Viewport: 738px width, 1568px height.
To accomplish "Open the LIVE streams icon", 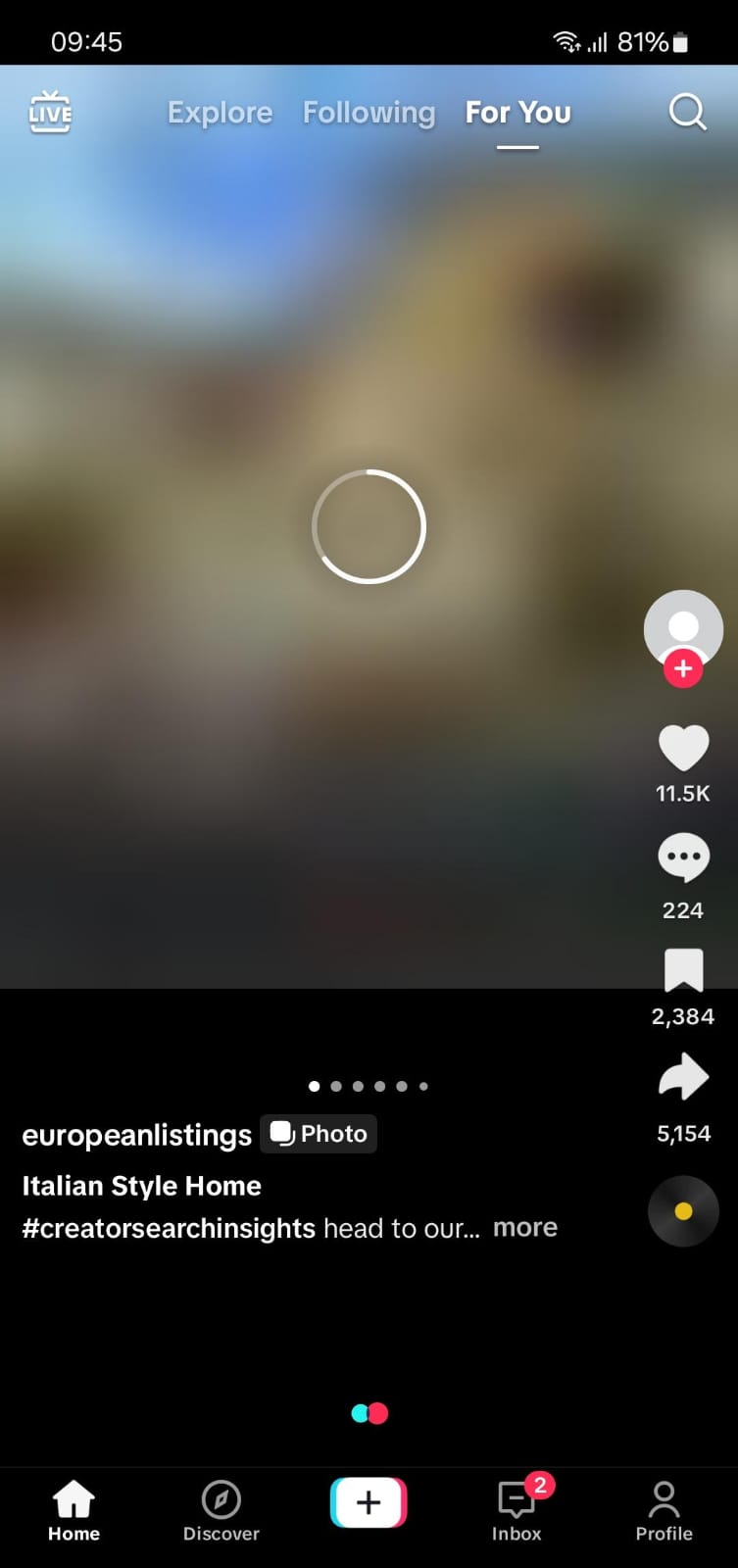I will tap(50, 113).
